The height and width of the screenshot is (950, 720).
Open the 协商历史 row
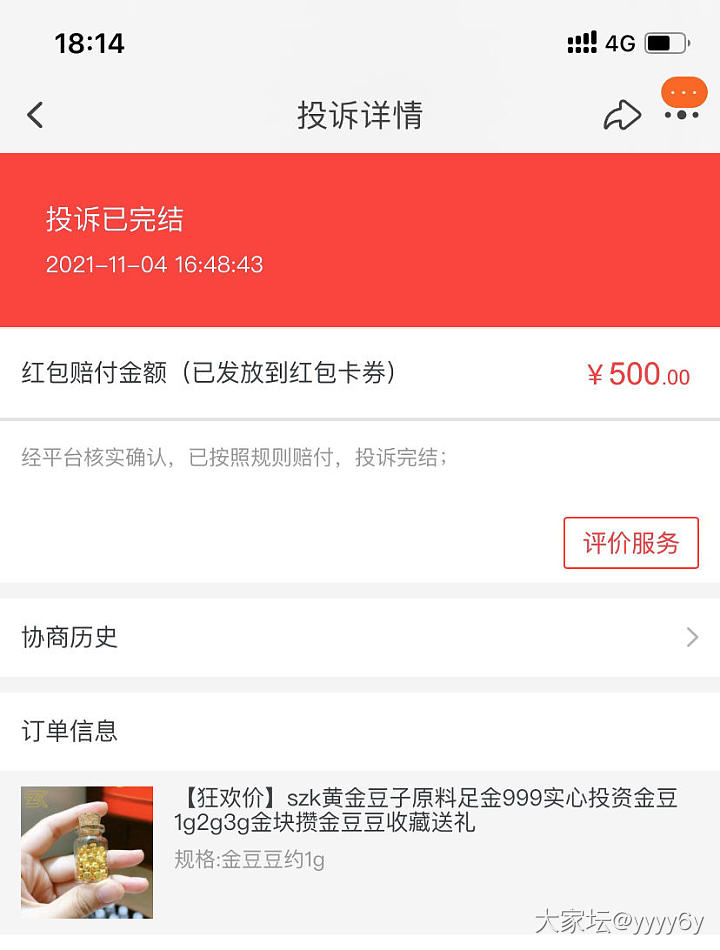coord(360,637)
